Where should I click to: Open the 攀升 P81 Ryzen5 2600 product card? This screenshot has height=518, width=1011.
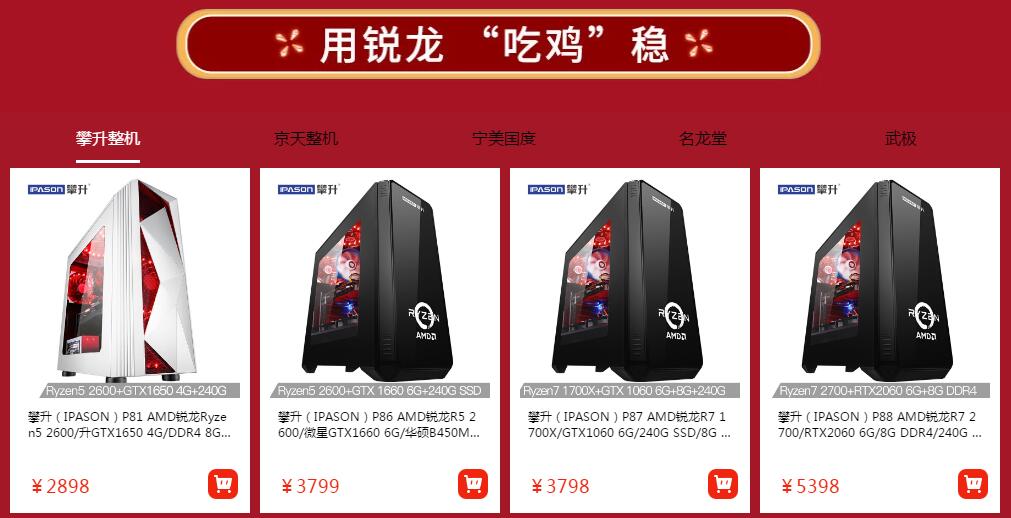click(x=130, y=290)
